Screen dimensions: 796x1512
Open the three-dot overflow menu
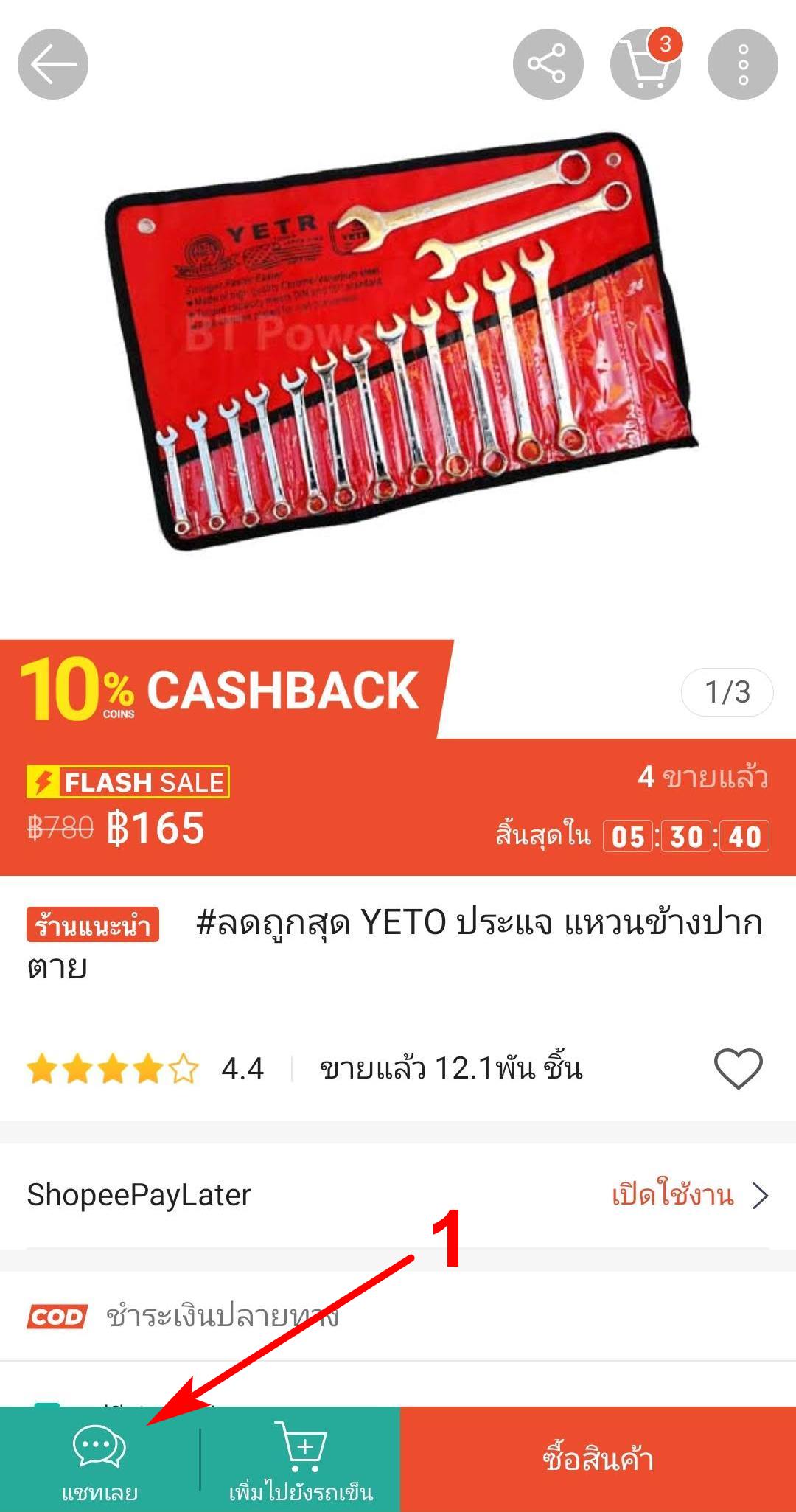coord(742,64)
